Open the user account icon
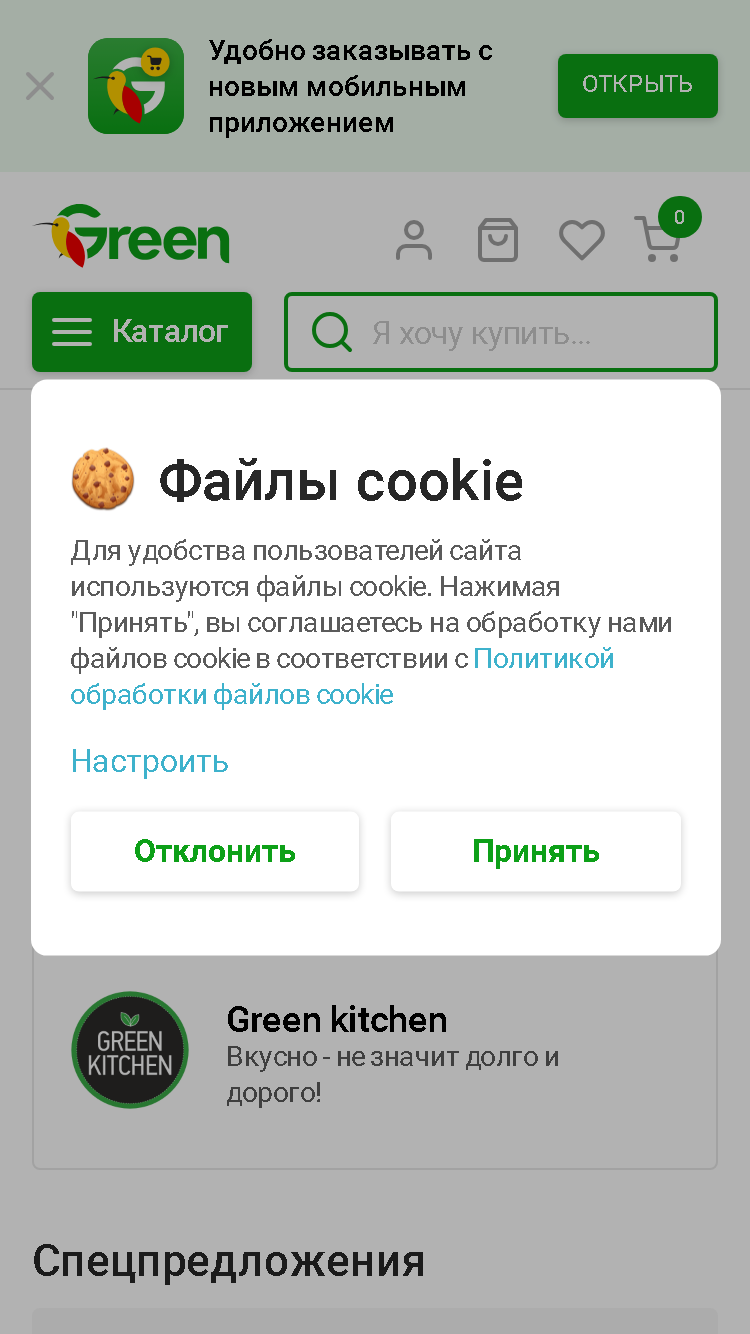The height and width of the screenshot is (1334, 750). [414, 240]
